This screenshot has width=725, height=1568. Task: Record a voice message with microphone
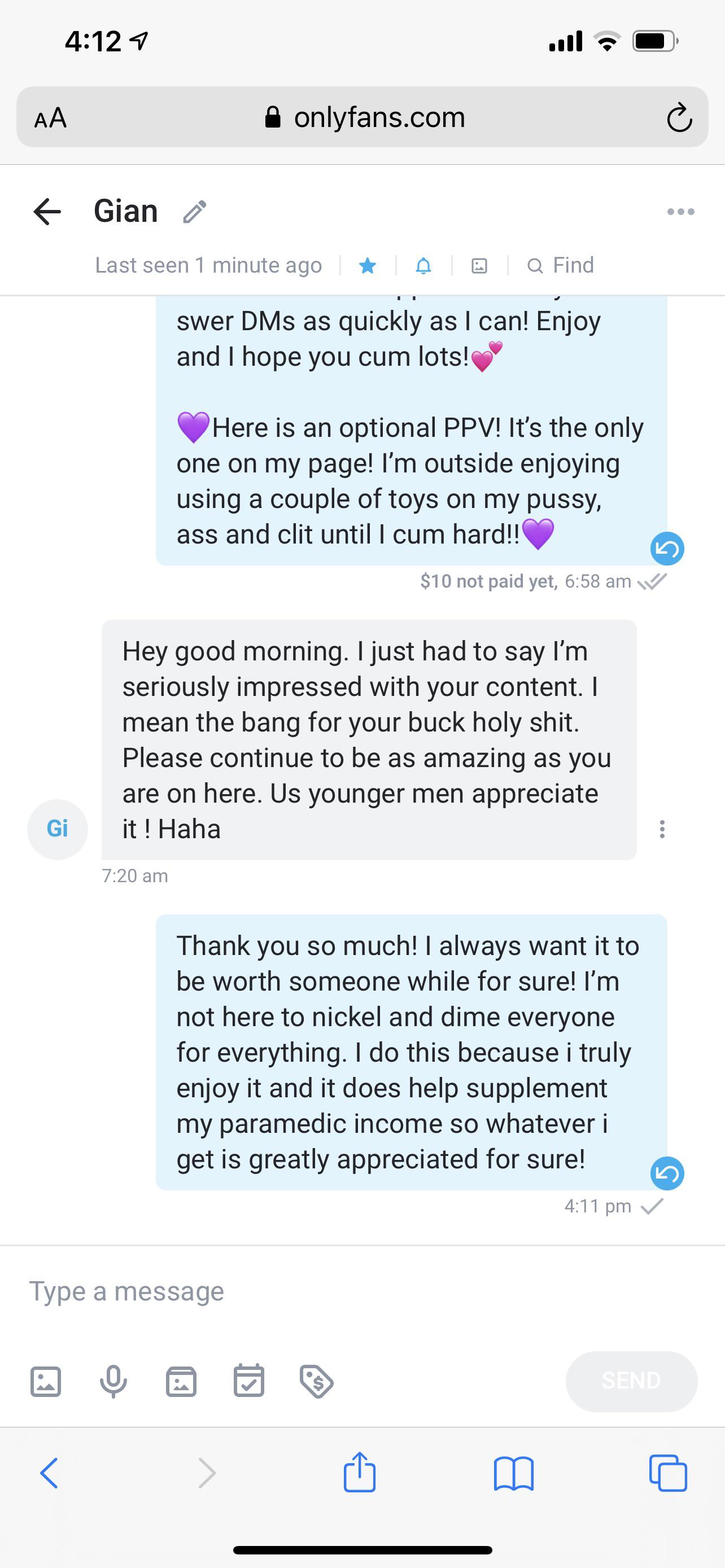tap(113, 1381)
